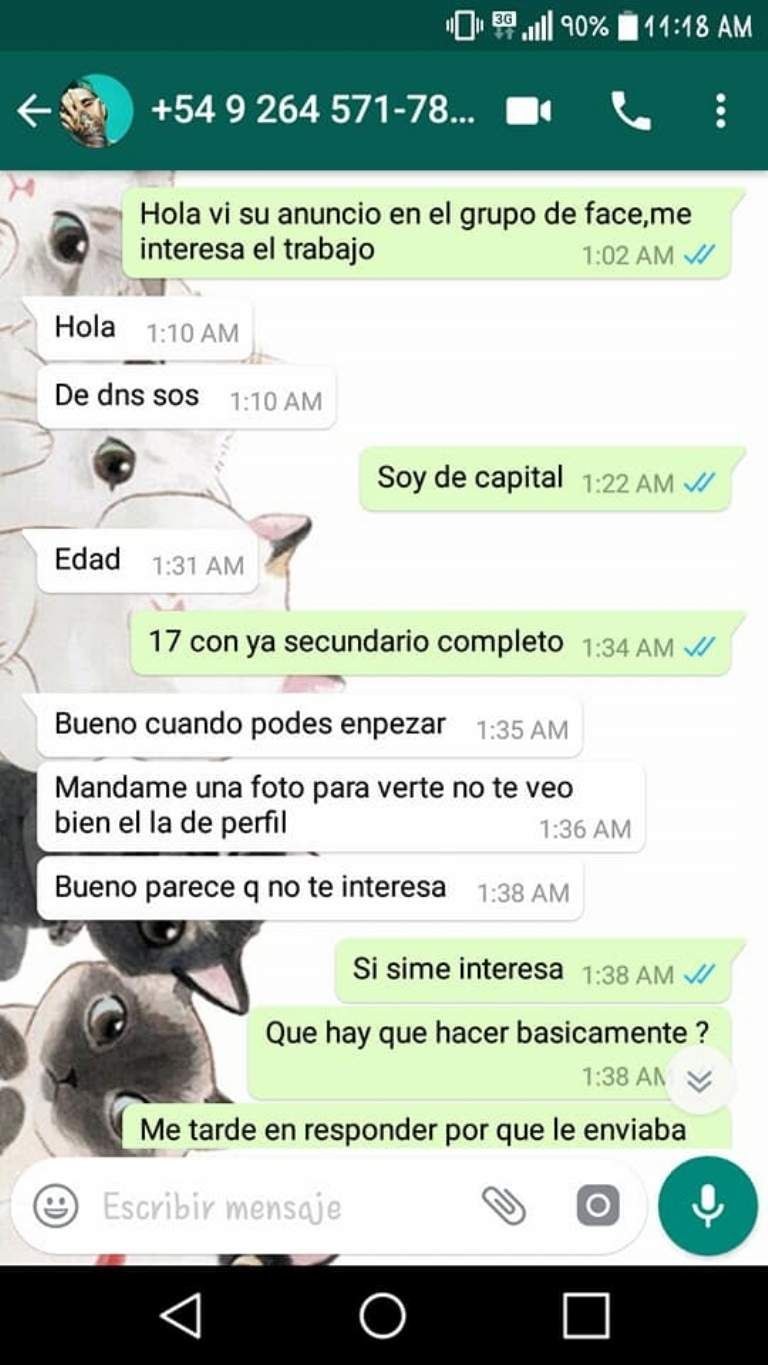The height and width of the screenshot is (1365, 768).
Task: Start a video call
Action: coord(528,111)
